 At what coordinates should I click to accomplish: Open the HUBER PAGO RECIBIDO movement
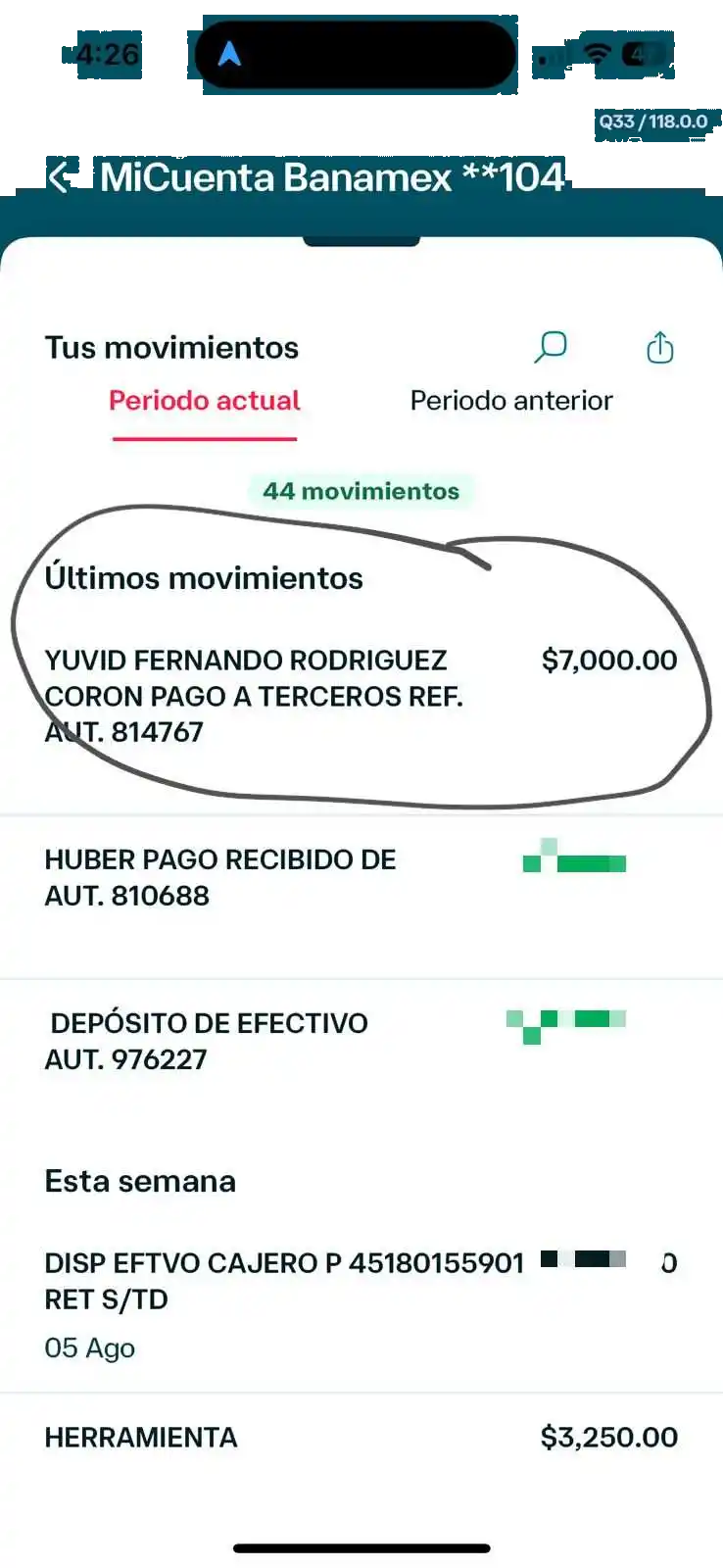(x=361, y=878)
